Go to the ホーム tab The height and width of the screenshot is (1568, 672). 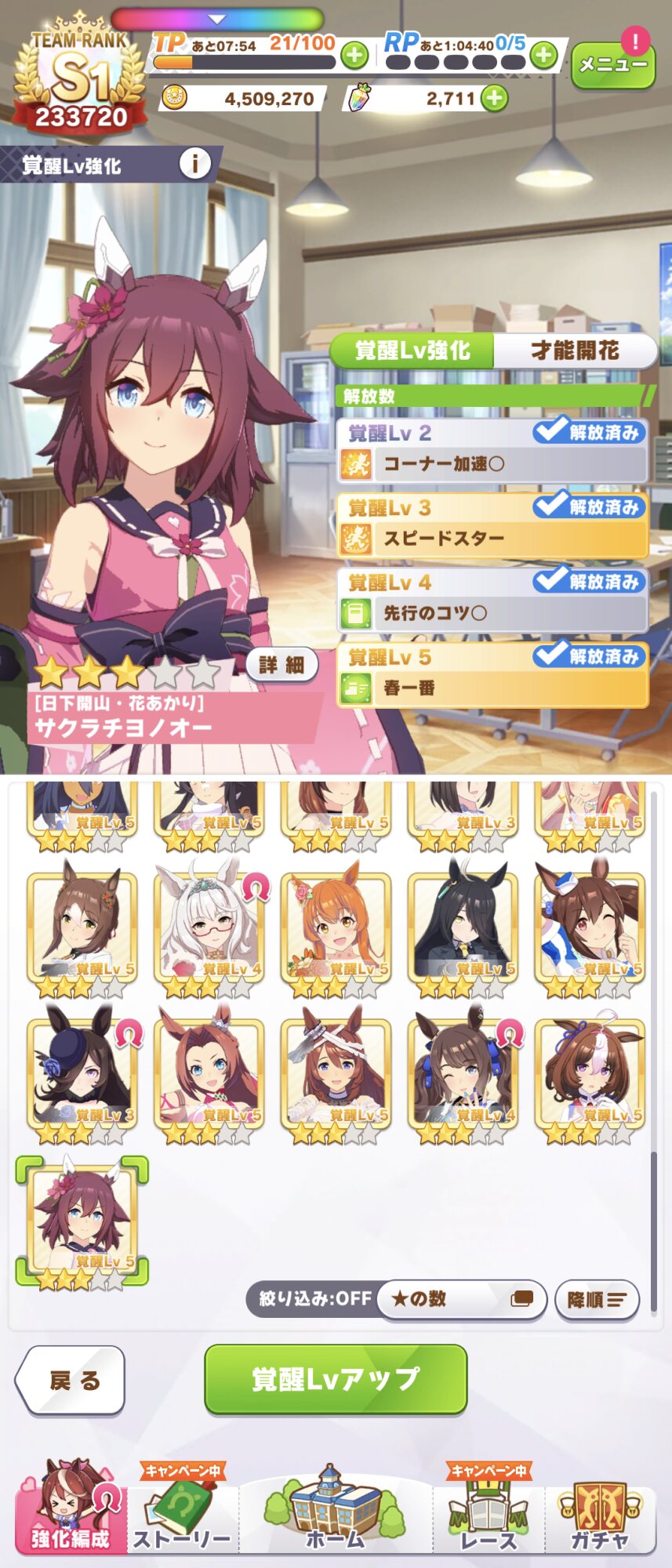tap(336, 1513)
